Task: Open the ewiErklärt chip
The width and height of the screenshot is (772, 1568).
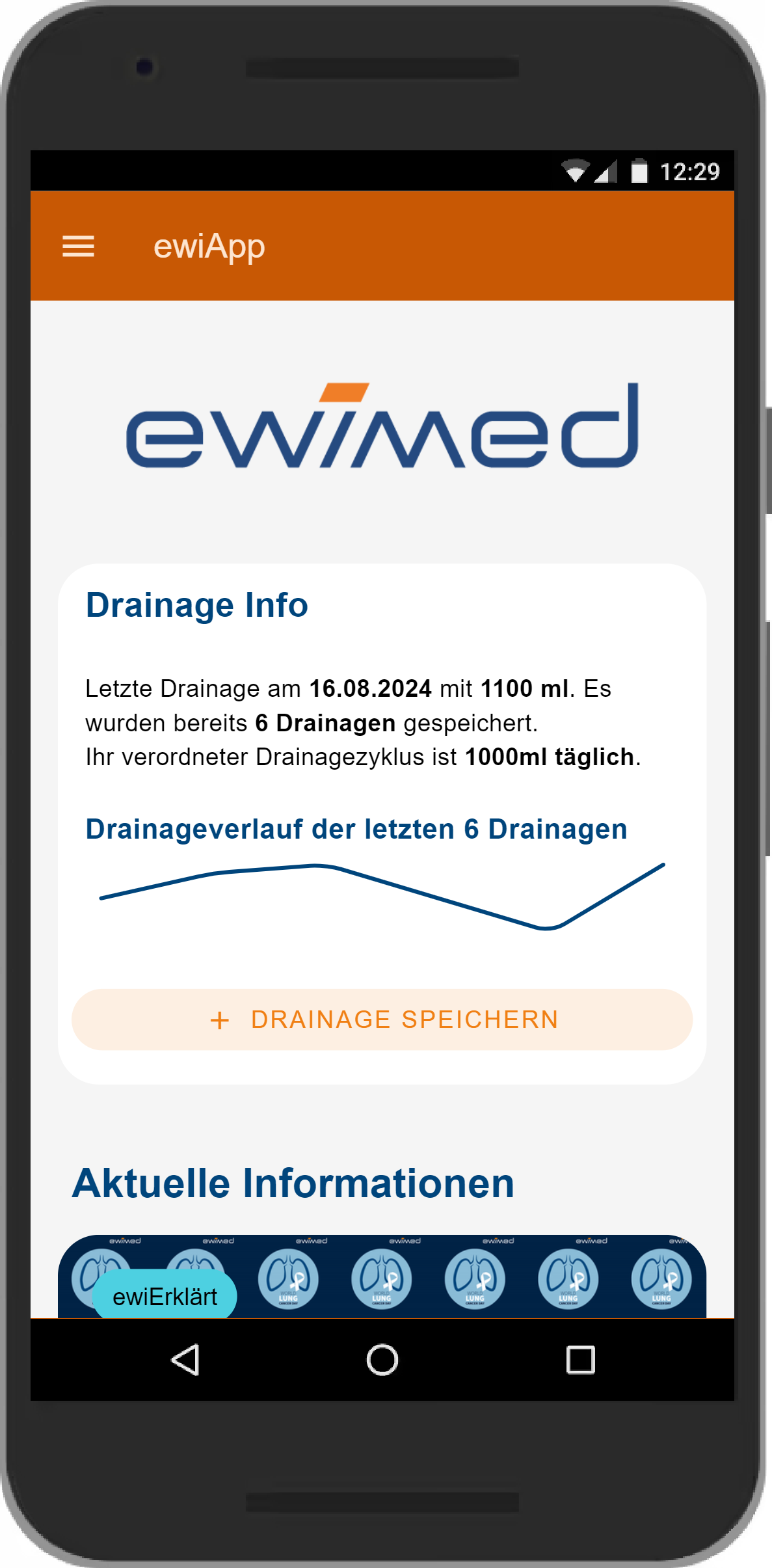Action: [165, 1297]
